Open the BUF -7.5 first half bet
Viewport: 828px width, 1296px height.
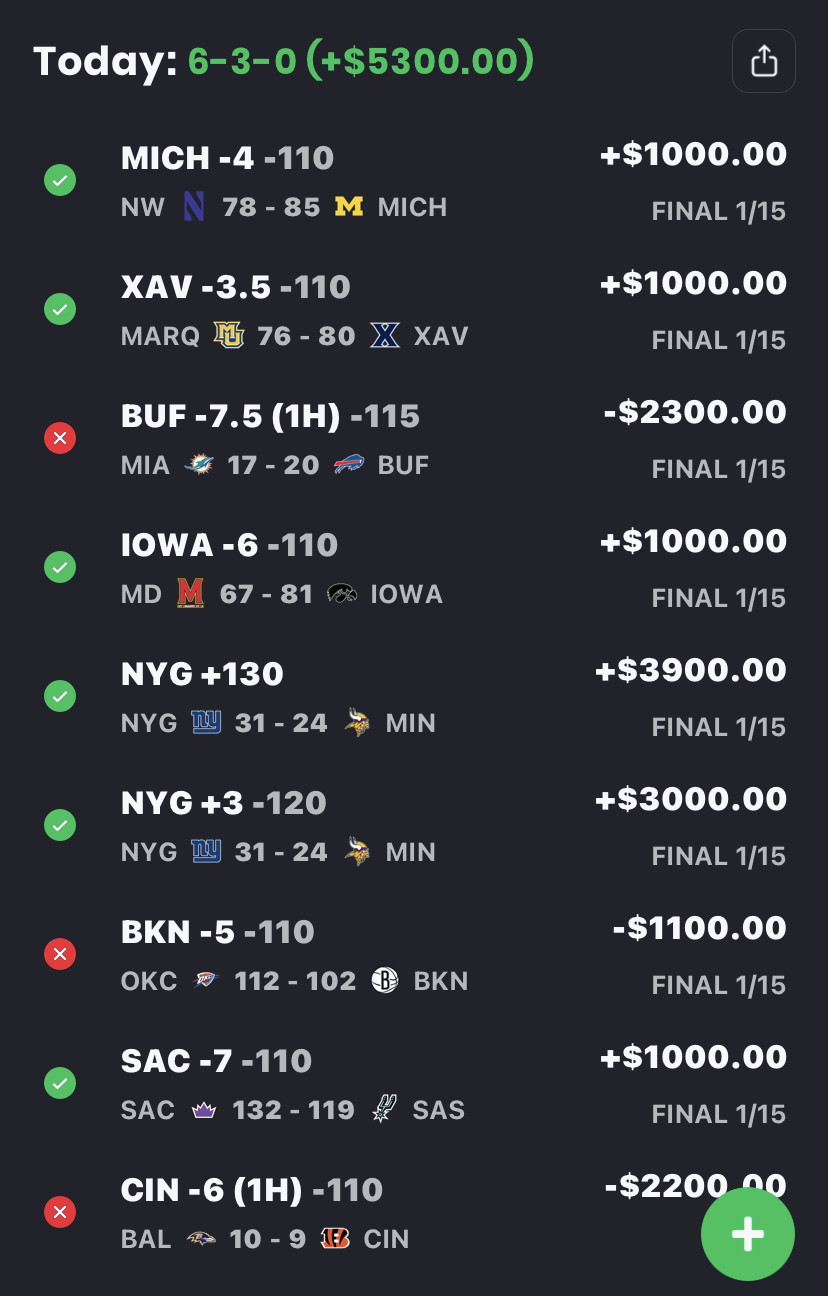click(x=414, y=439)
